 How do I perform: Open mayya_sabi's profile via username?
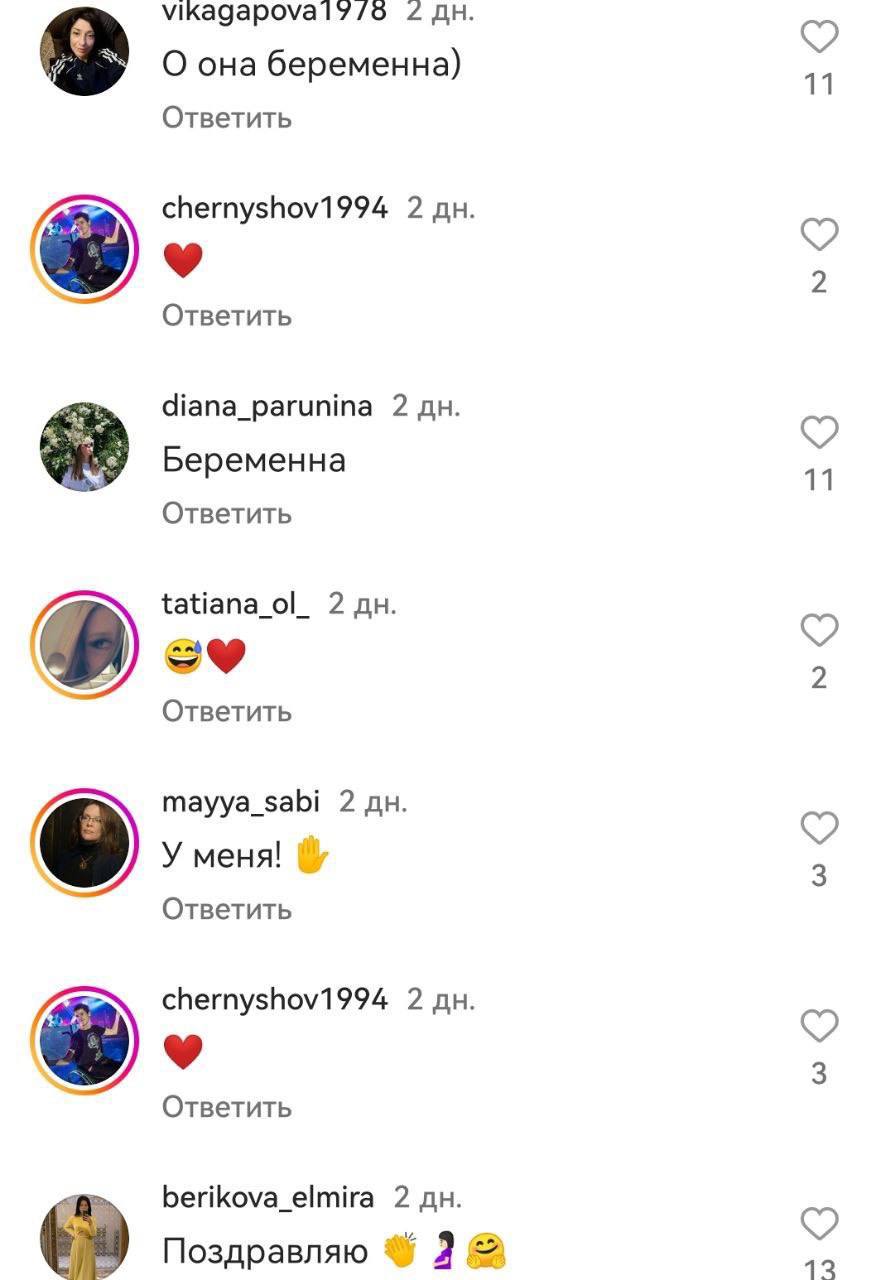tap(240, 801)
